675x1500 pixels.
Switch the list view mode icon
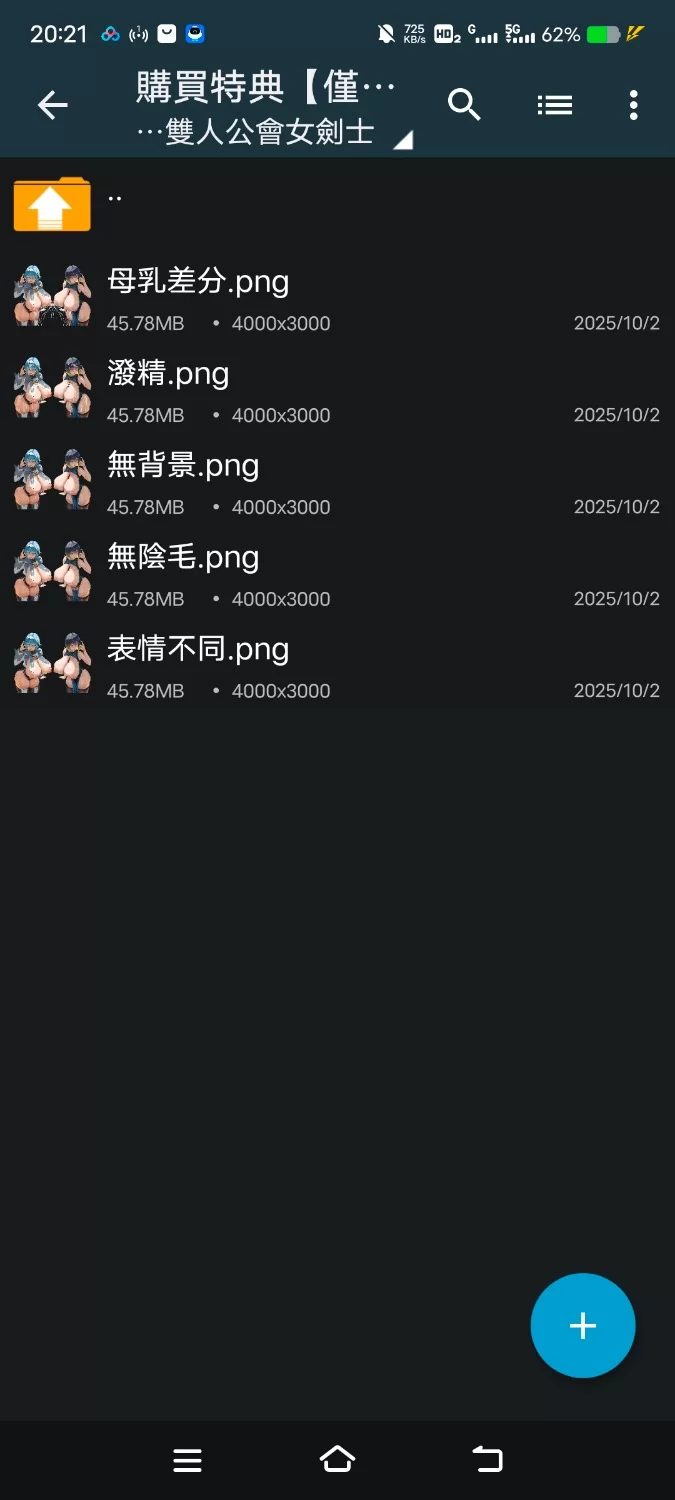click(x=554, y=105)
